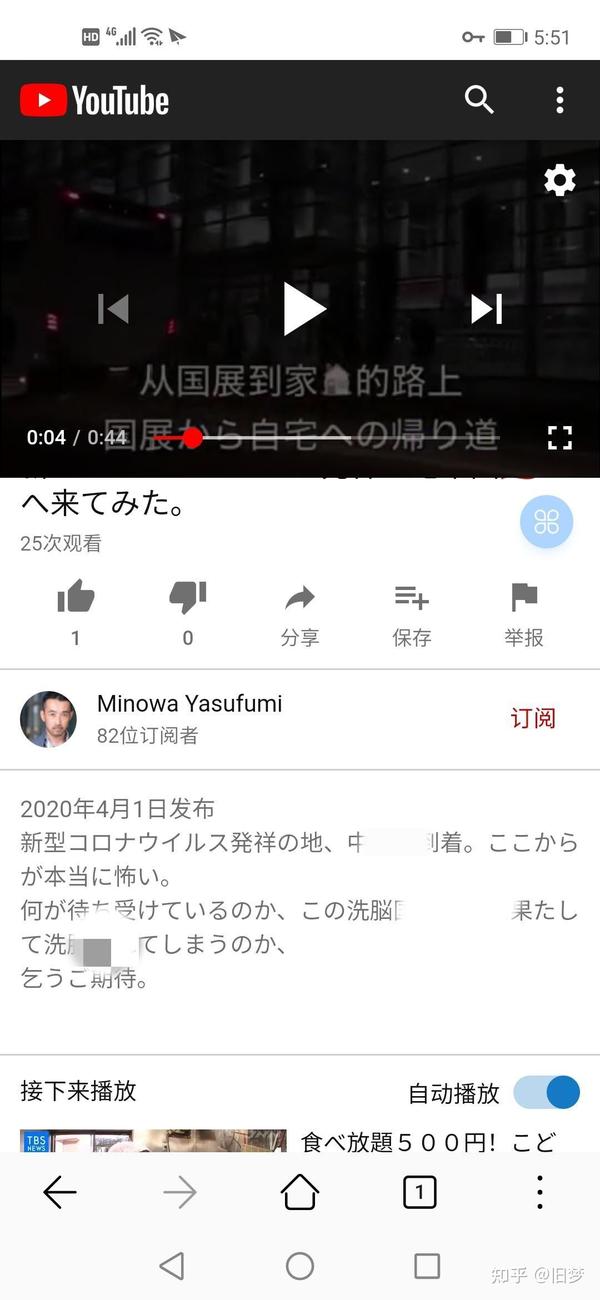Report the video via 举报
Image resolution: width=600 pixels, height=1300 pixels.
(x=524, y=611)
